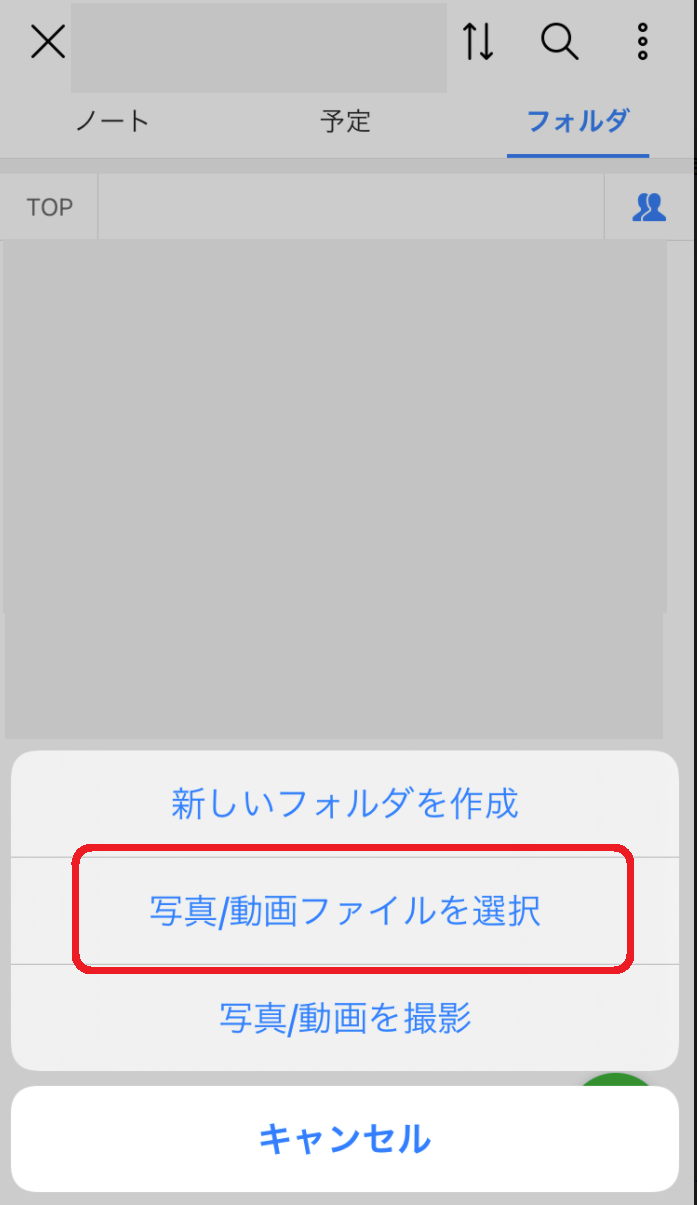Select 写真/動画ファイルを選択 option
The height and width of the screenshot is (1205, 697).
coord(345,911)
